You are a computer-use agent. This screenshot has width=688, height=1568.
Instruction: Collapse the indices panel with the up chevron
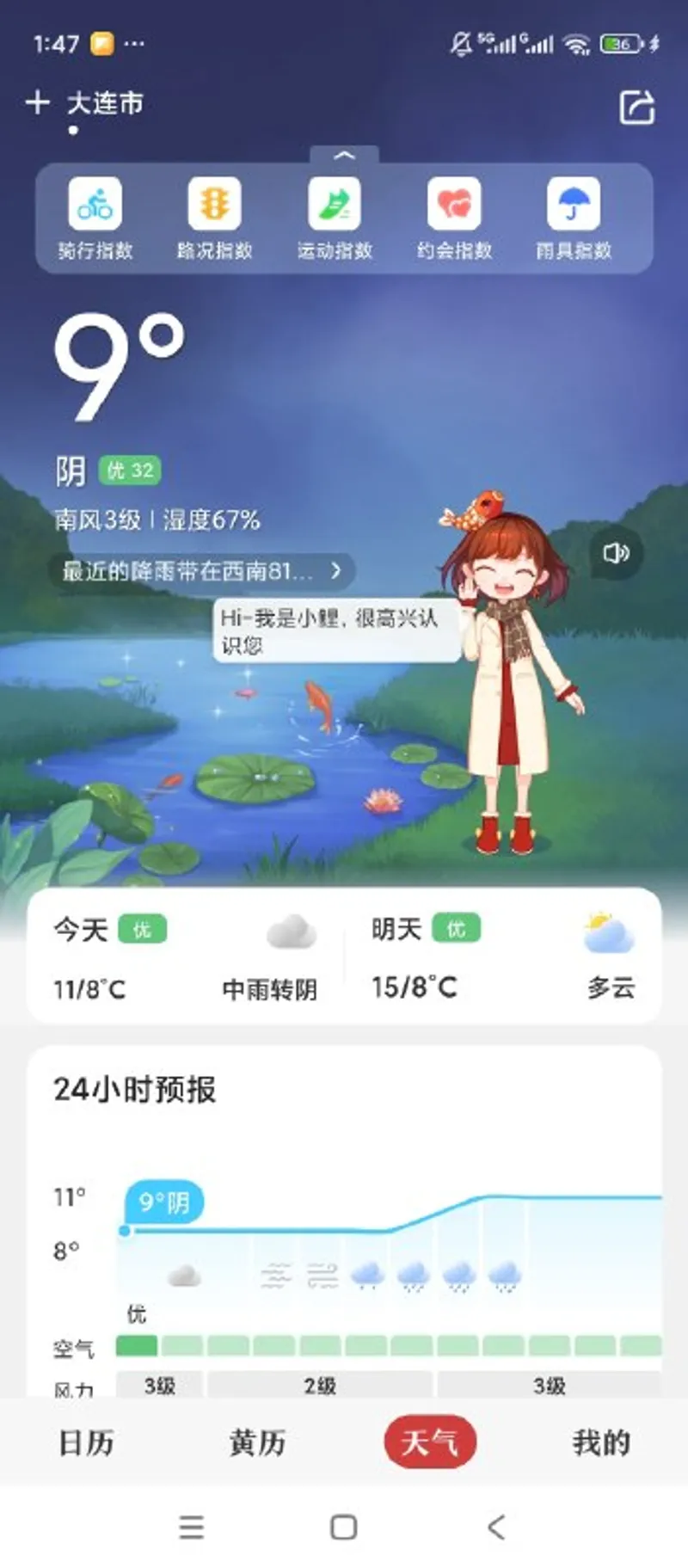tap(344, 155)
